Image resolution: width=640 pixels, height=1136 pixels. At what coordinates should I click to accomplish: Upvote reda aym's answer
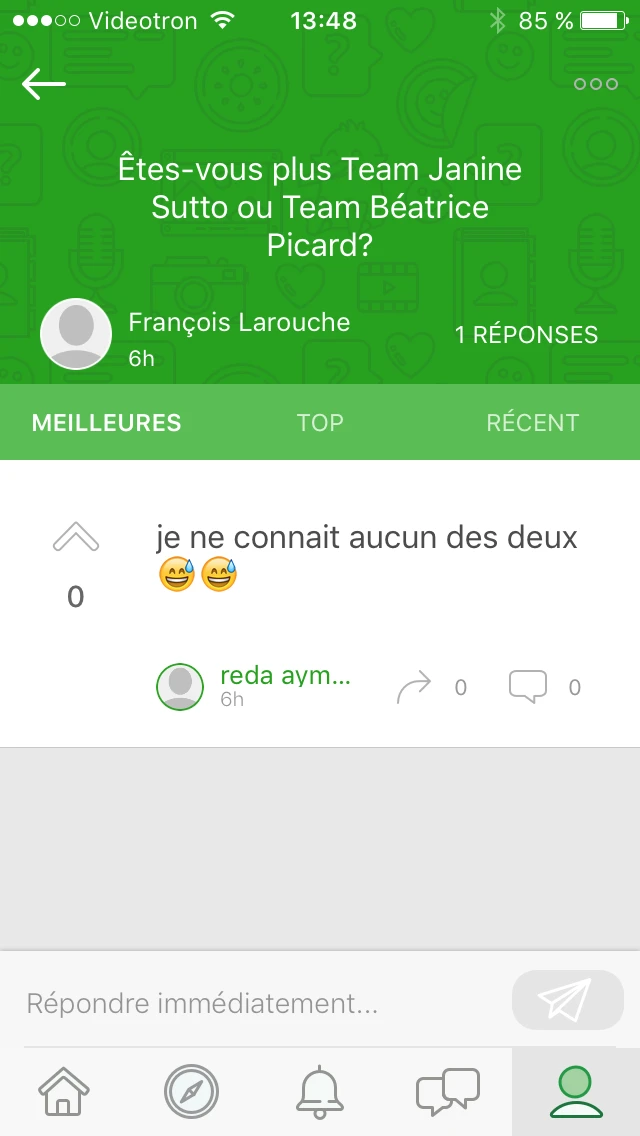(x=76, y=537)
